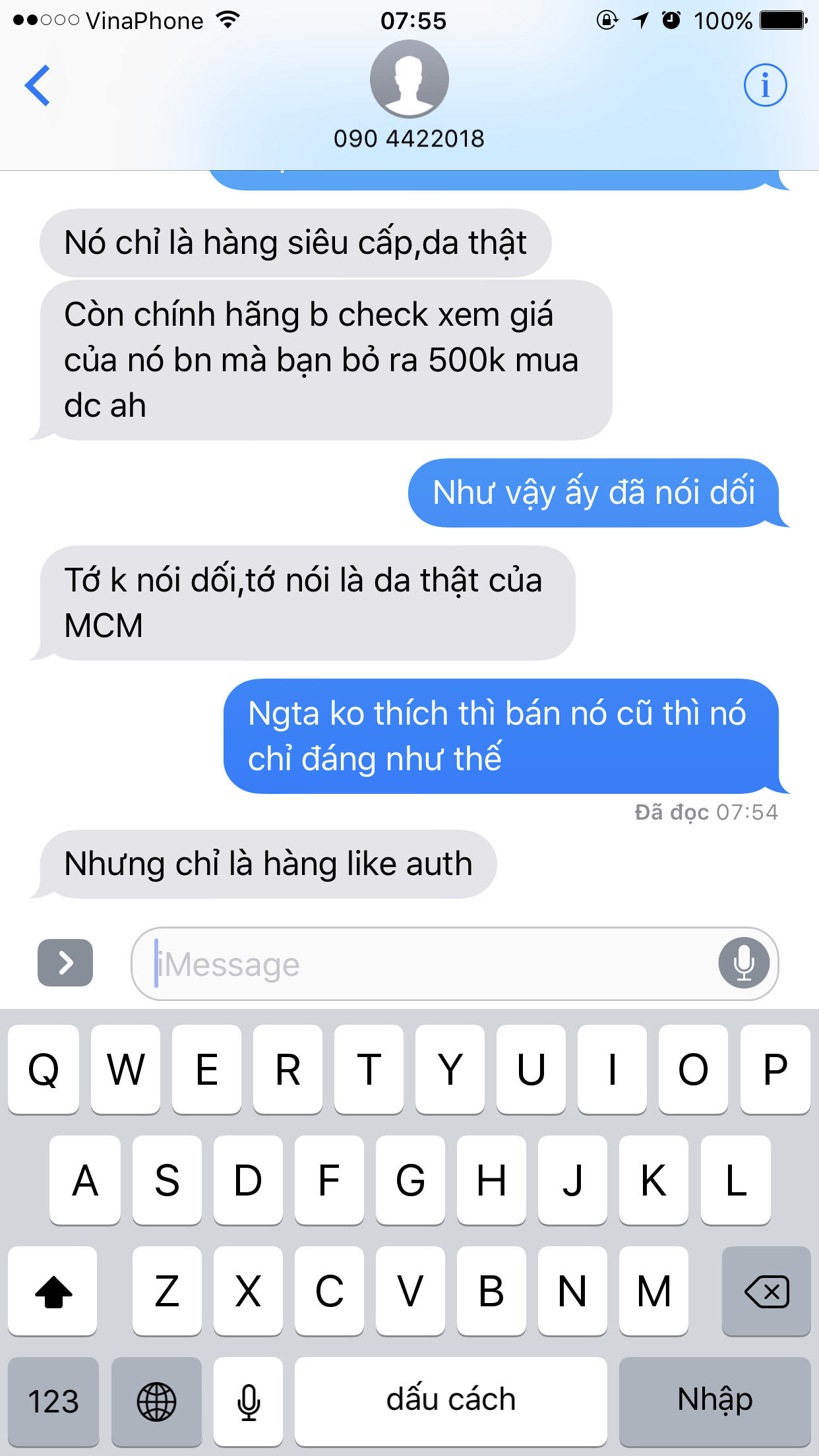The width and height of the screenshot is (819, 1456).
Task: Tap the shift key
Action: [53, 1291]
